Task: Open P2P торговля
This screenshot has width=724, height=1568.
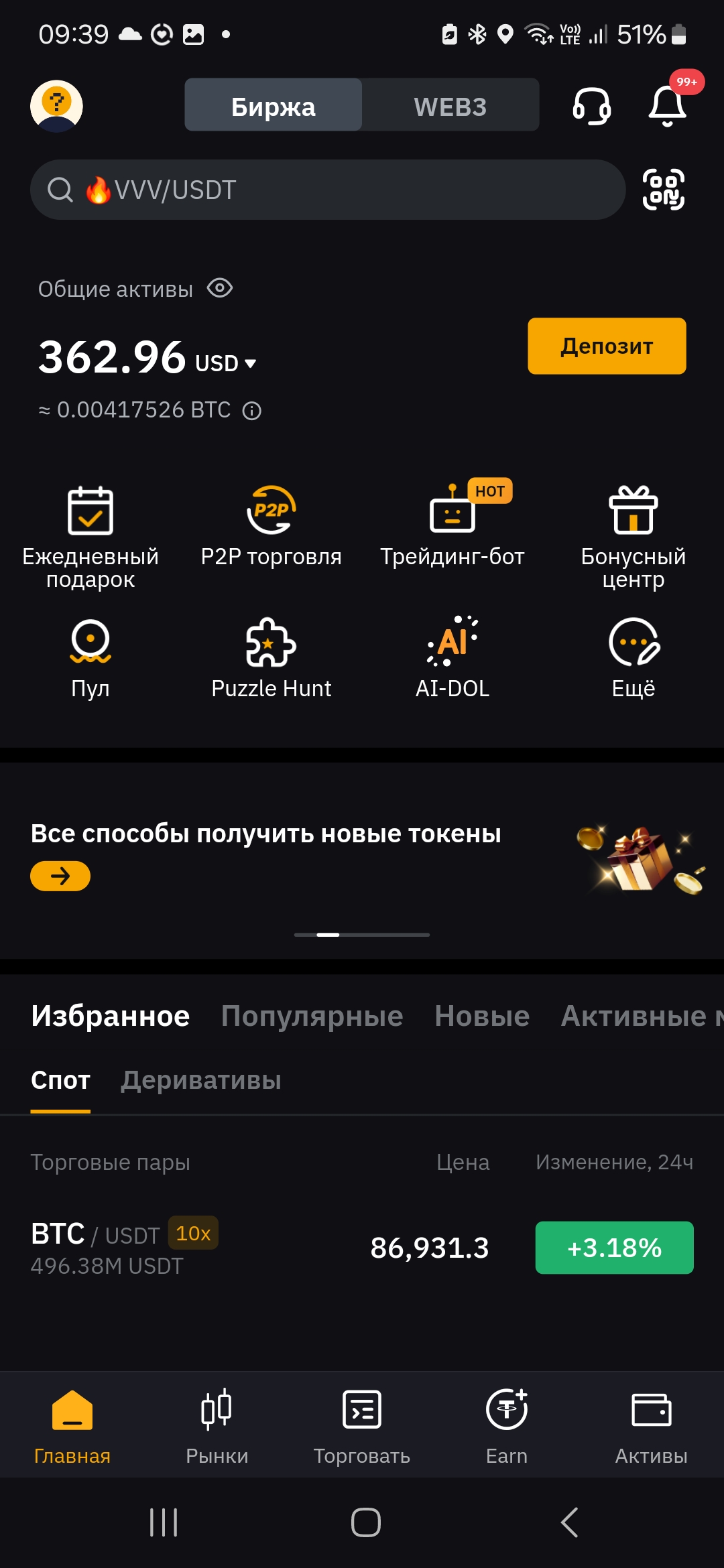Action: pyautogui.click(x=271, y=527)
